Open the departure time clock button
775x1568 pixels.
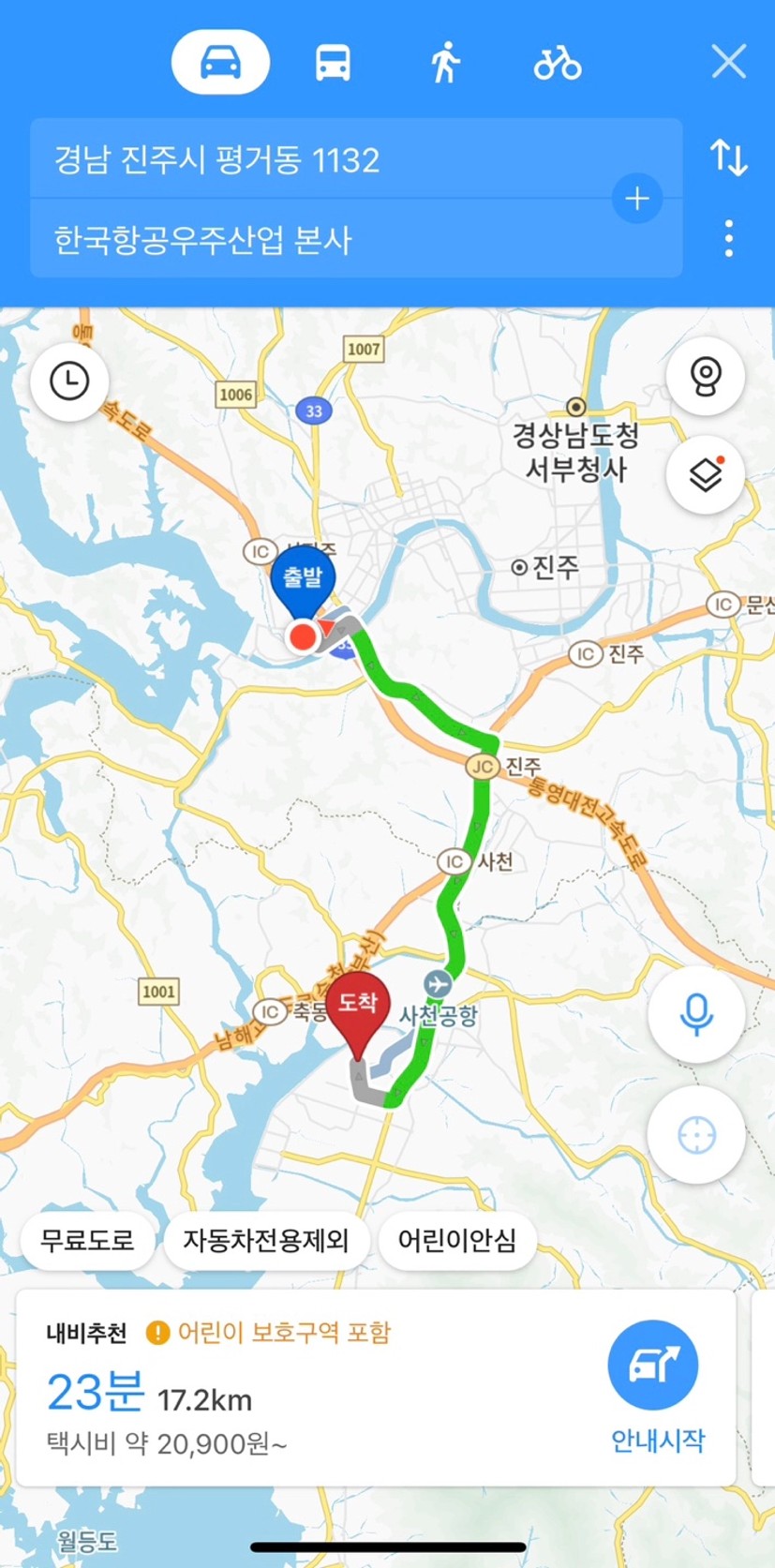pyautogui.click(x=69, y=381)
